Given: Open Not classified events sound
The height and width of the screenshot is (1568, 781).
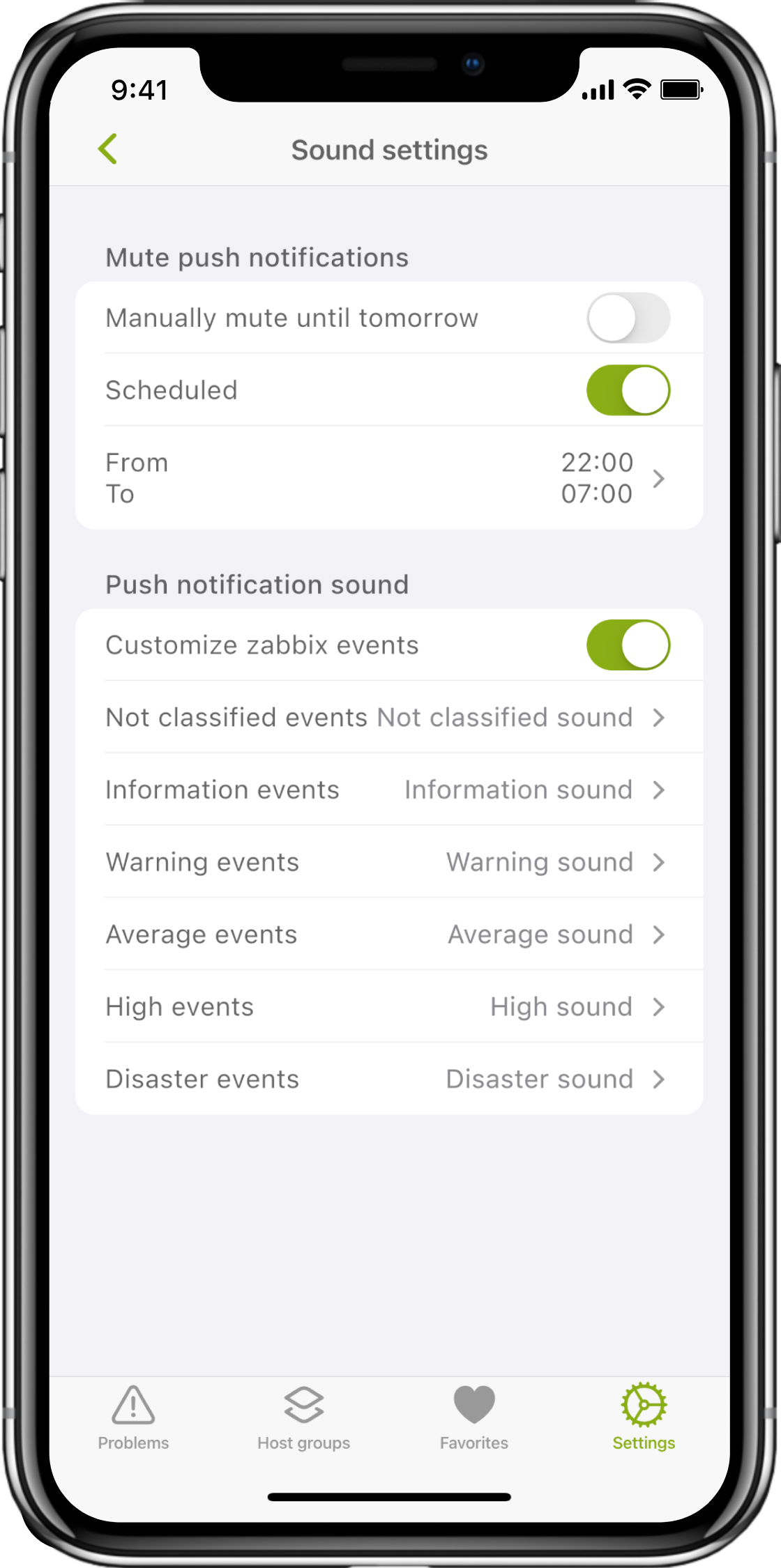Looking at the screenshot, I should [389, 718].
